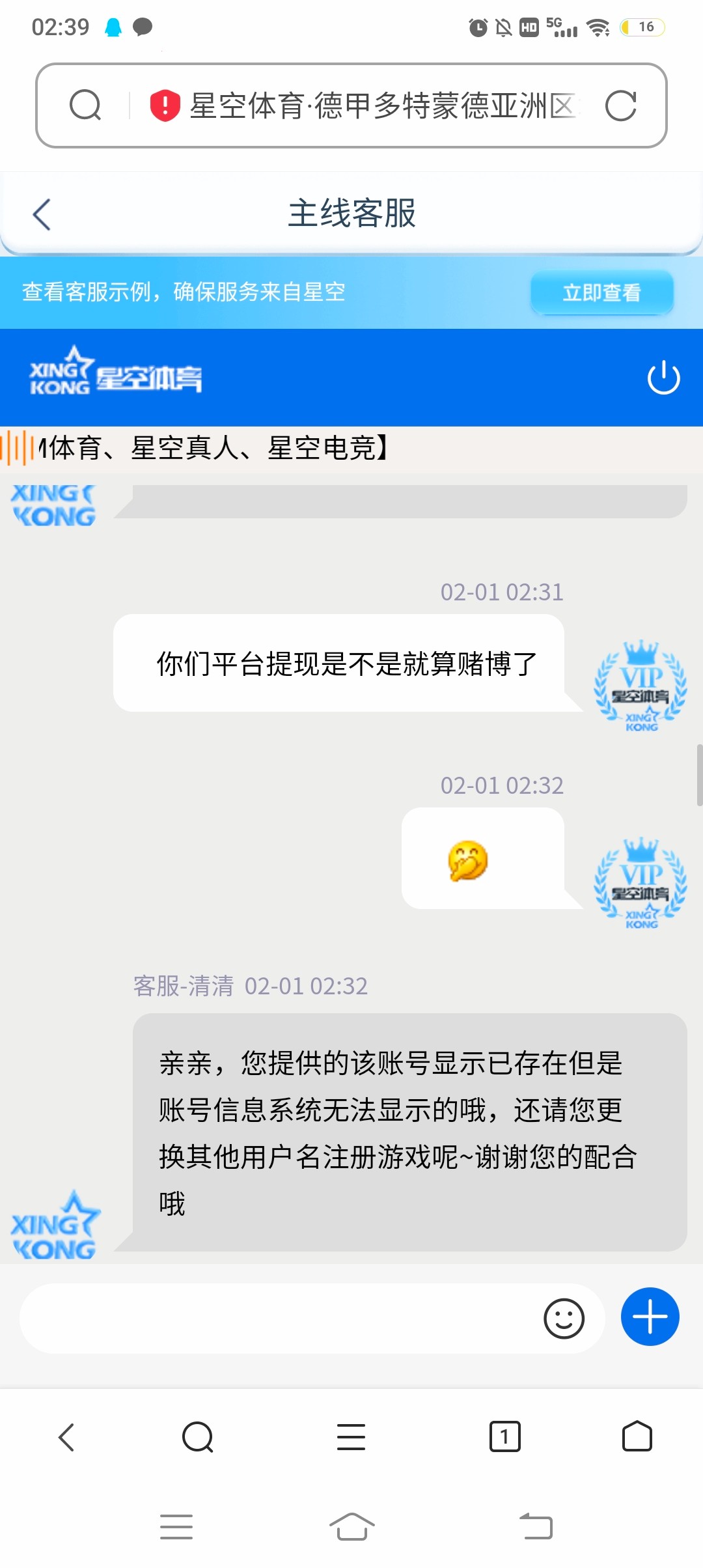Open the emoji picker
The height and width of the screenshot is (1568, 703).
pos(564,1319)
